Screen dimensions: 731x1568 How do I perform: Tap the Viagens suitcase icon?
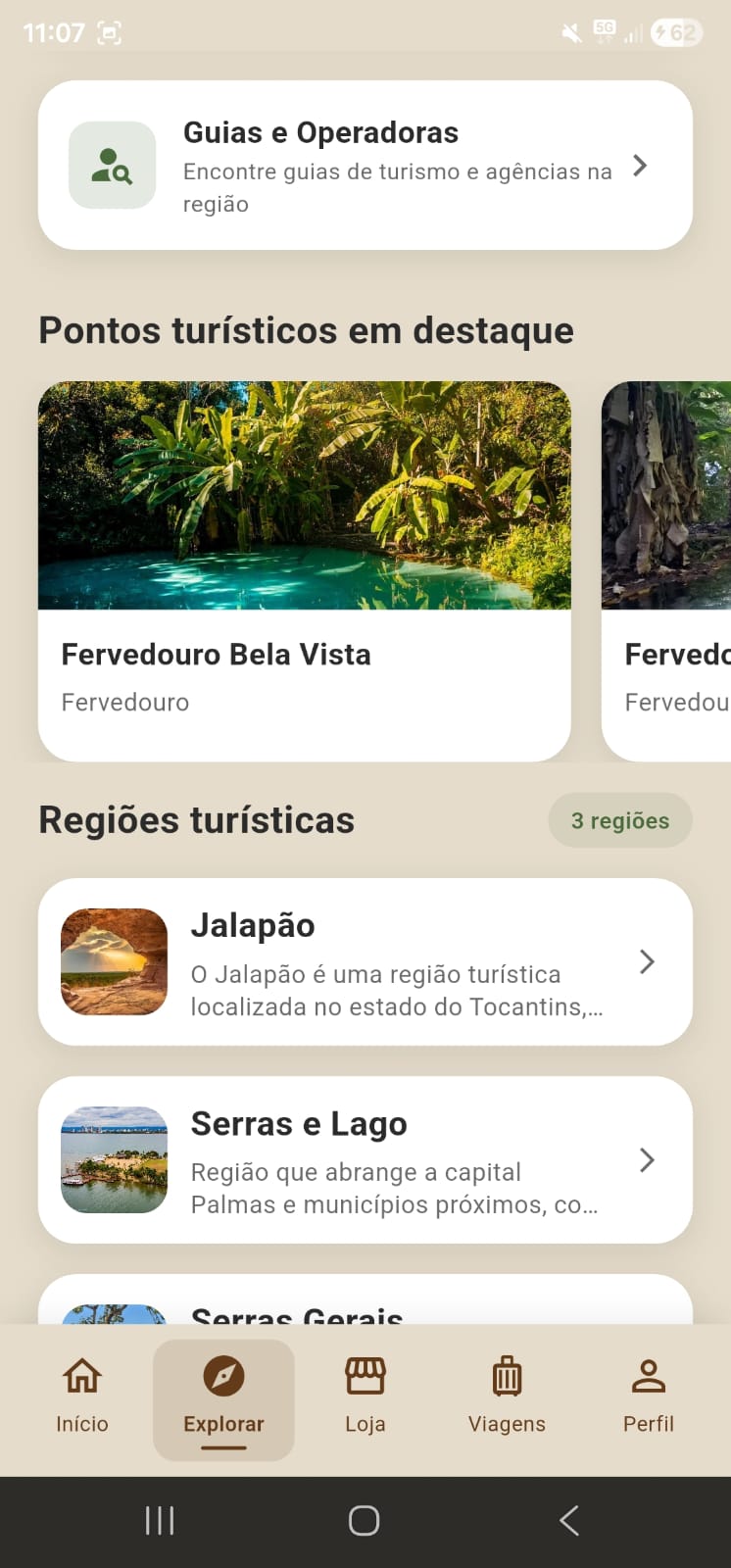[507, 1376]
